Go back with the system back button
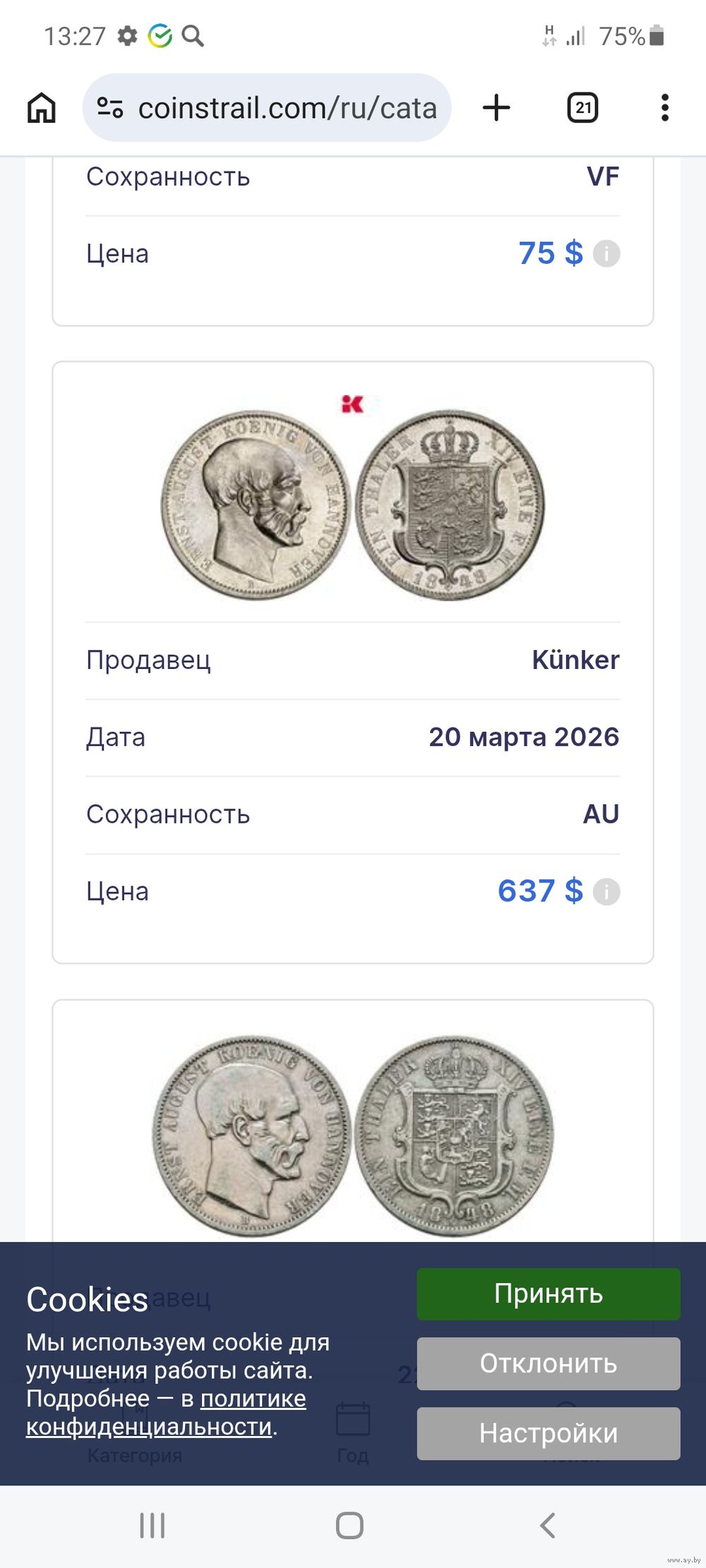This screenshot has height=1568, width=706. (547, 1525)
